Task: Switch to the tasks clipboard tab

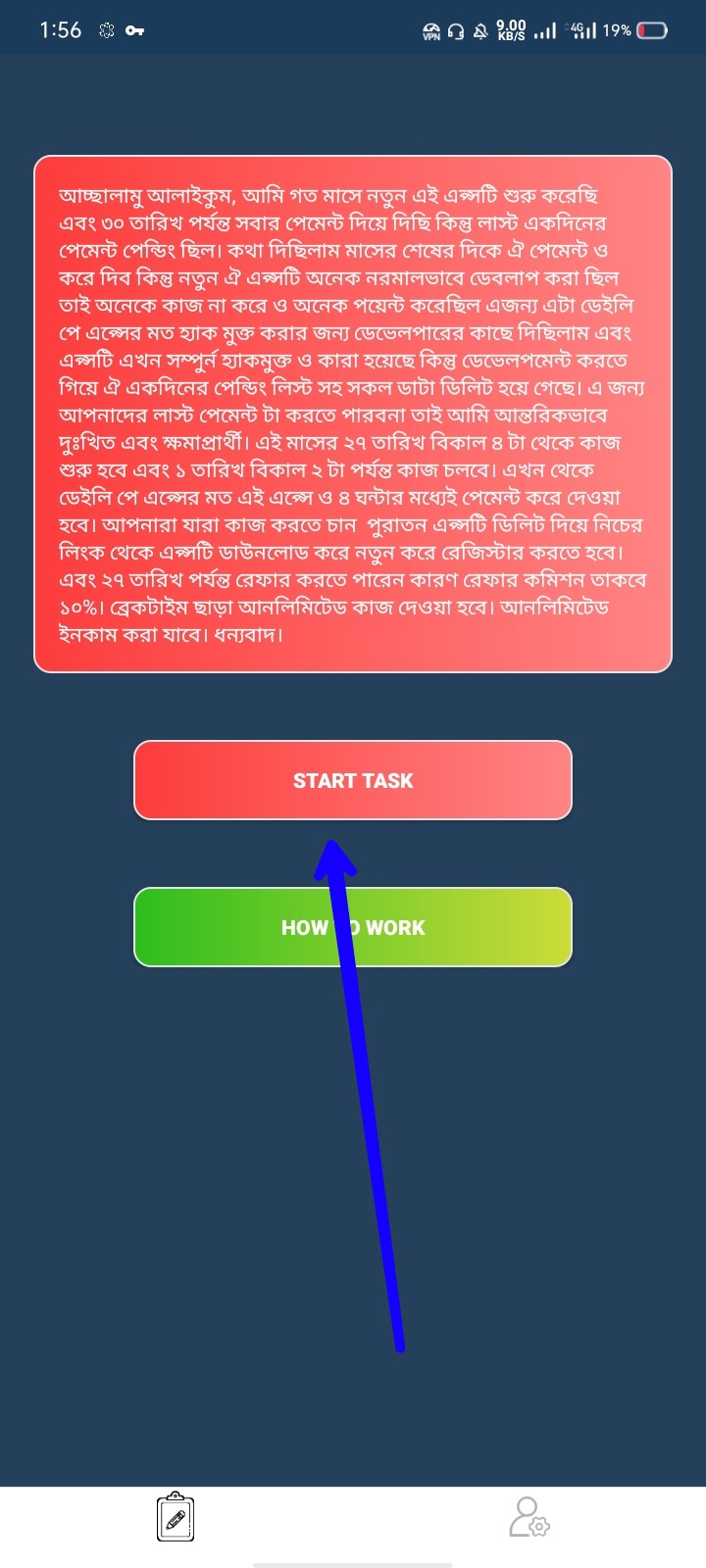Action: coord(176,1518)
